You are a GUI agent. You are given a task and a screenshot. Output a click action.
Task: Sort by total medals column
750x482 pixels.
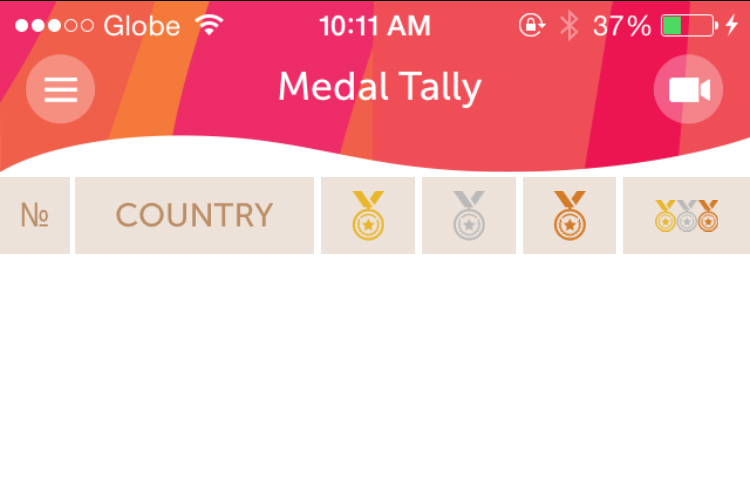pyautogui.click(x=686, y=215)
